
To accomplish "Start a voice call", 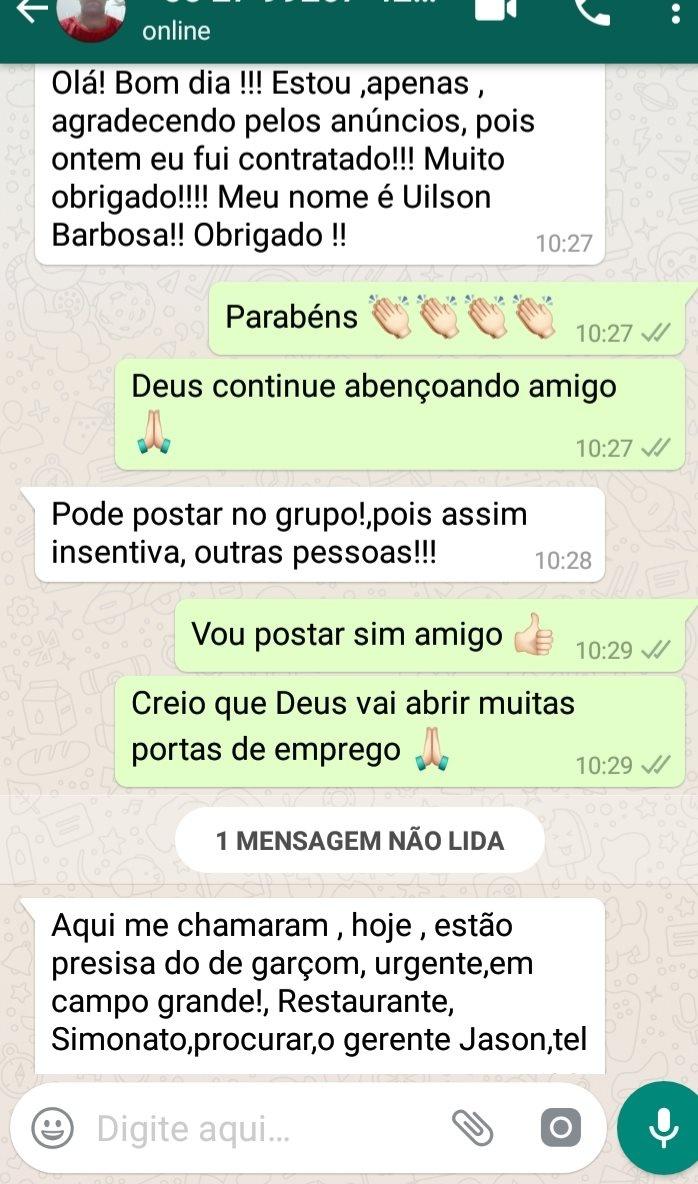I will [x=592, y=8].
